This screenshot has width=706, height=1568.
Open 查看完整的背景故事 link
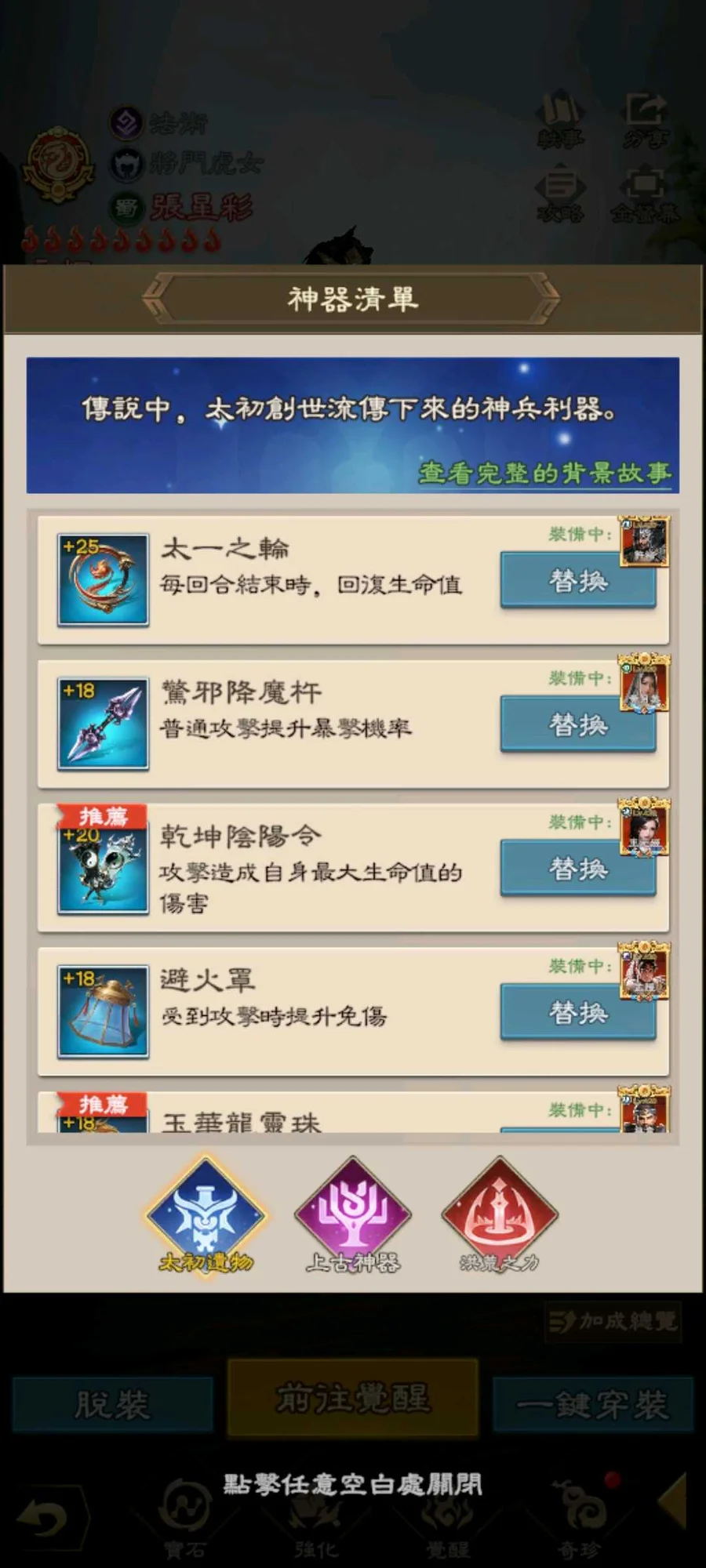pyautogui.click(x=544, y=473)
